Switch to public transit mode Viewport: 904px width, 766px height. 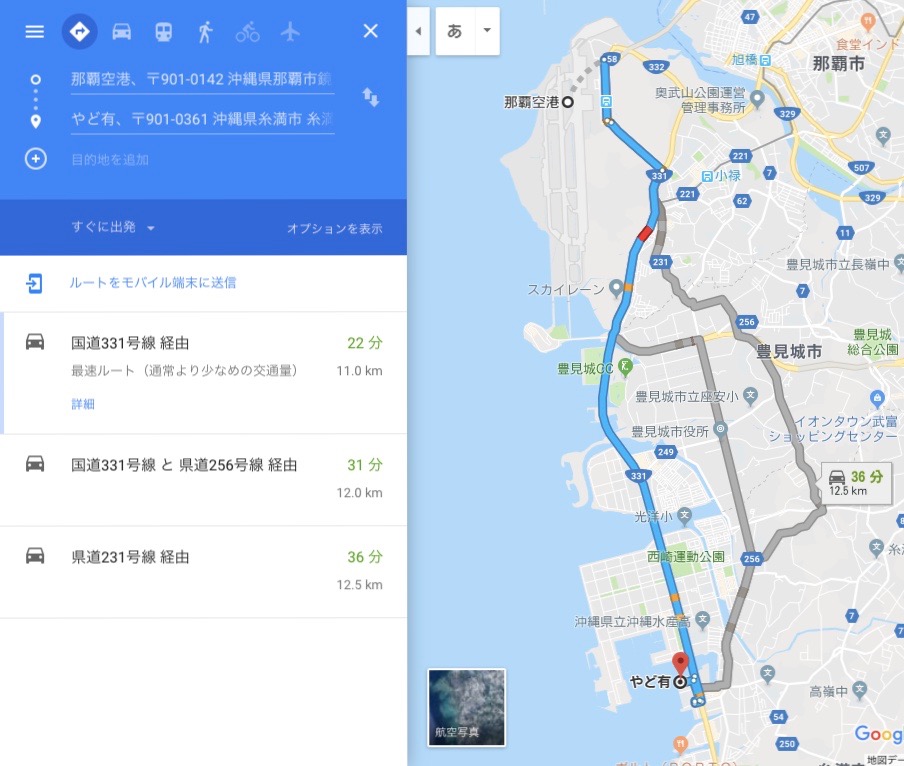click(x=163, y=31)
